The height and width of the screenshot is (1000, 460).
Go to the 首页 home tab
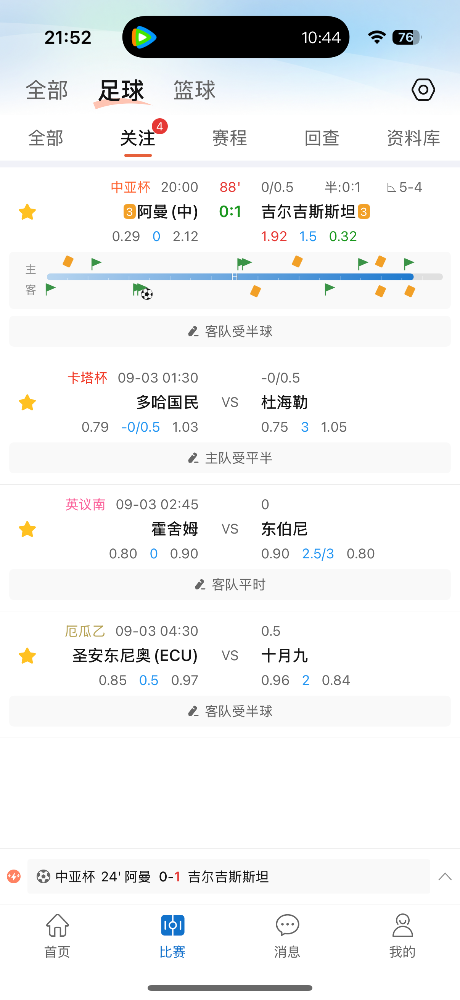[x=57, y=936]
